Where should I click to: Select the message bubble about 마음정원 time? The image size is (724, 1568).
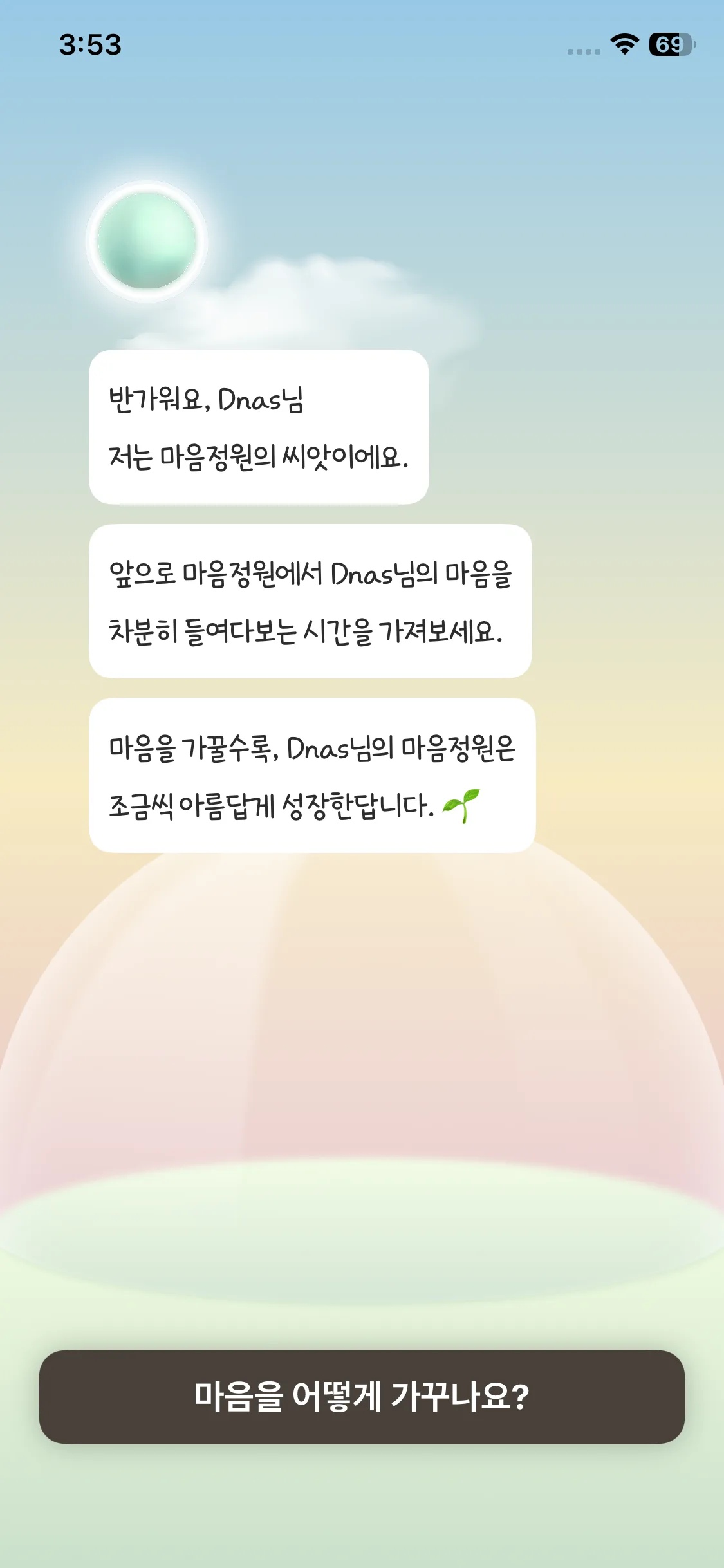point(309,599)
